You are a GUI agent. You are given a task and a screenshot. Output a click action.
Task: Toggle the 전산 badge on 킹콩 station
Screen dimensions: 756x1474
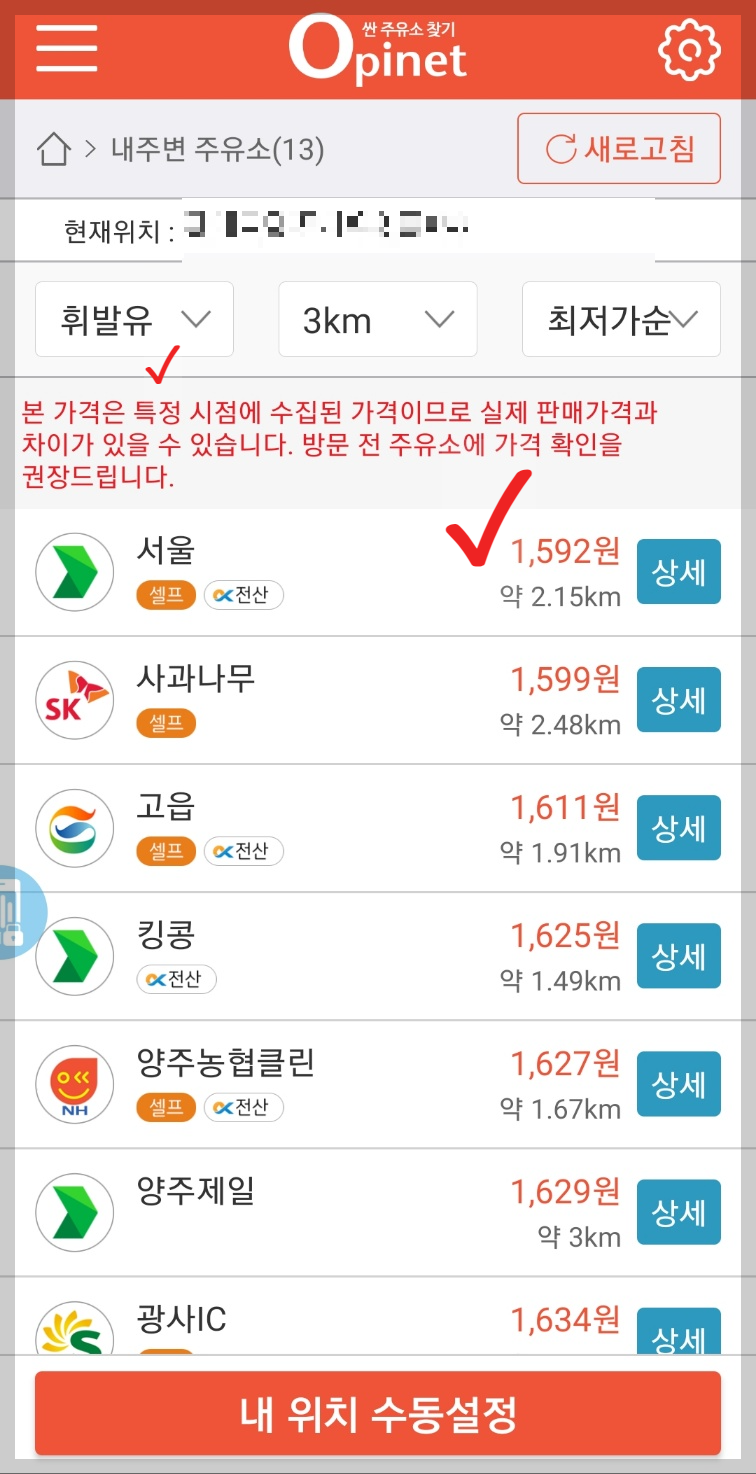coord(176,980)
